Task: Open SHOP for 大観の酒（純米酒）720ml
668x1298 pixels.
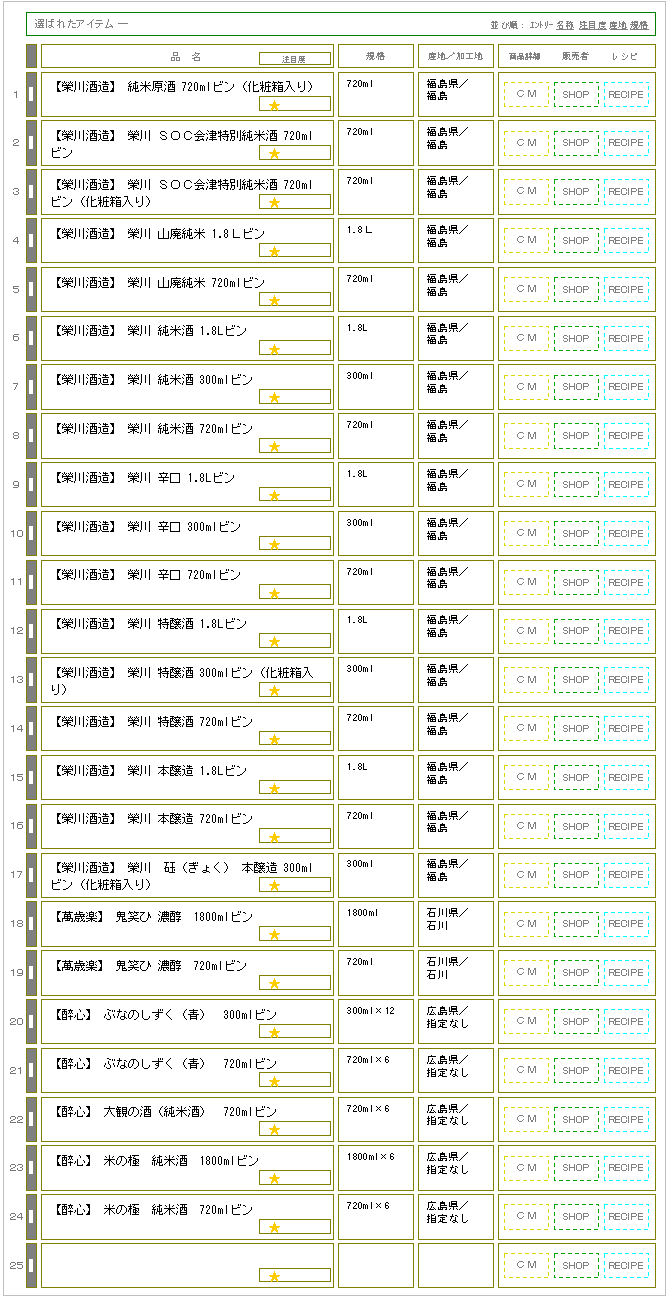Action: pyautogui.click(x=576, y=1120)
